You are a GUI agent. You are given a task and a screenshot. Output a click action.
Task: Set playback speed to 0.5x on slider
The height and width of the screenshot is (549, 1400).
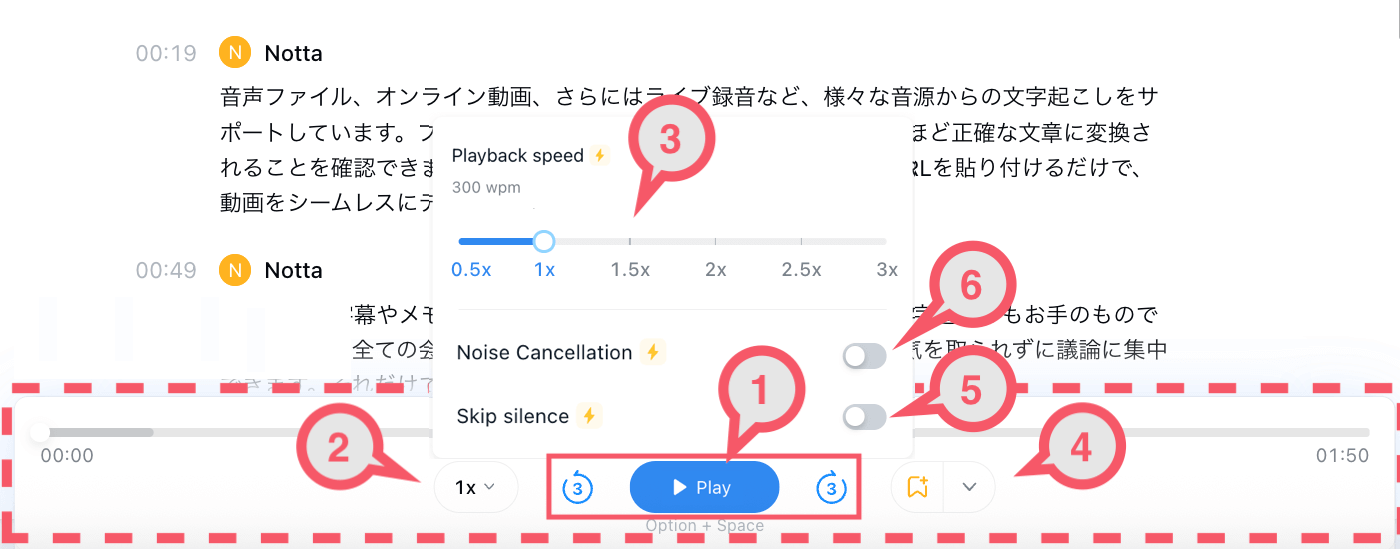(x=460, y=241)
